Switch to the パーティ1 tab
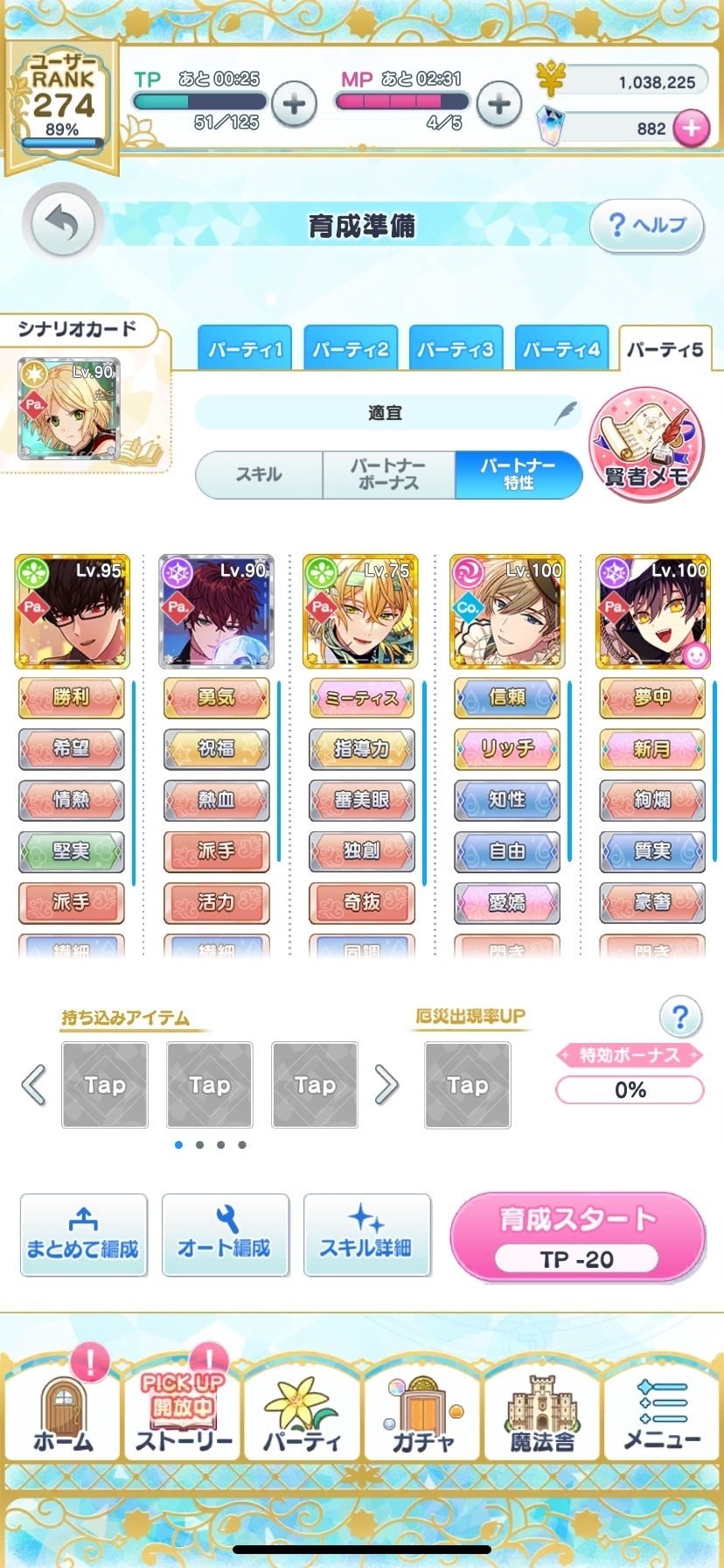The height and width of the screenshot is (1568, 724). coord(244,346)
